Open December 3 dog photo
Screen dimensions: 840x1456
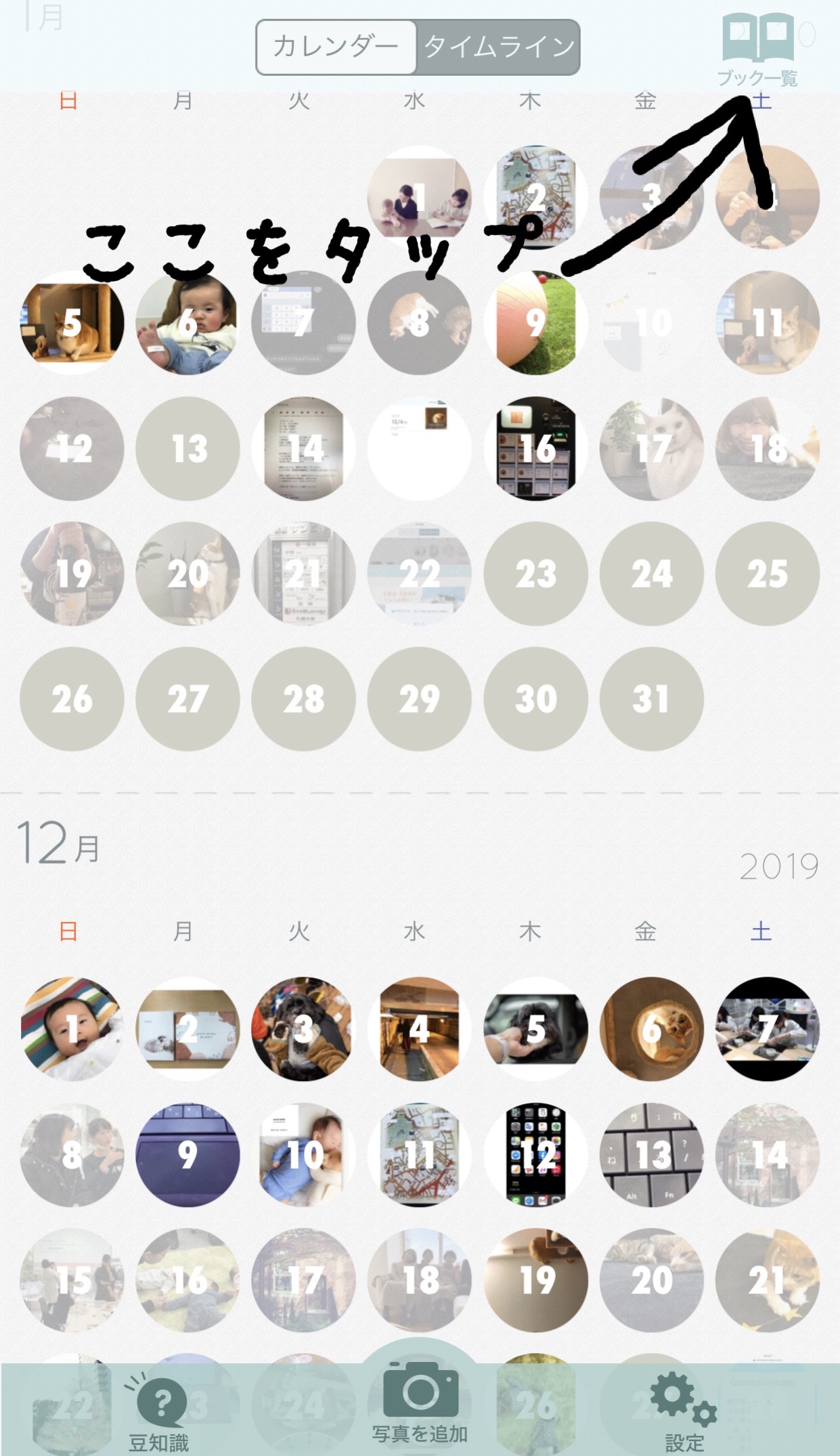point(303,1029)
